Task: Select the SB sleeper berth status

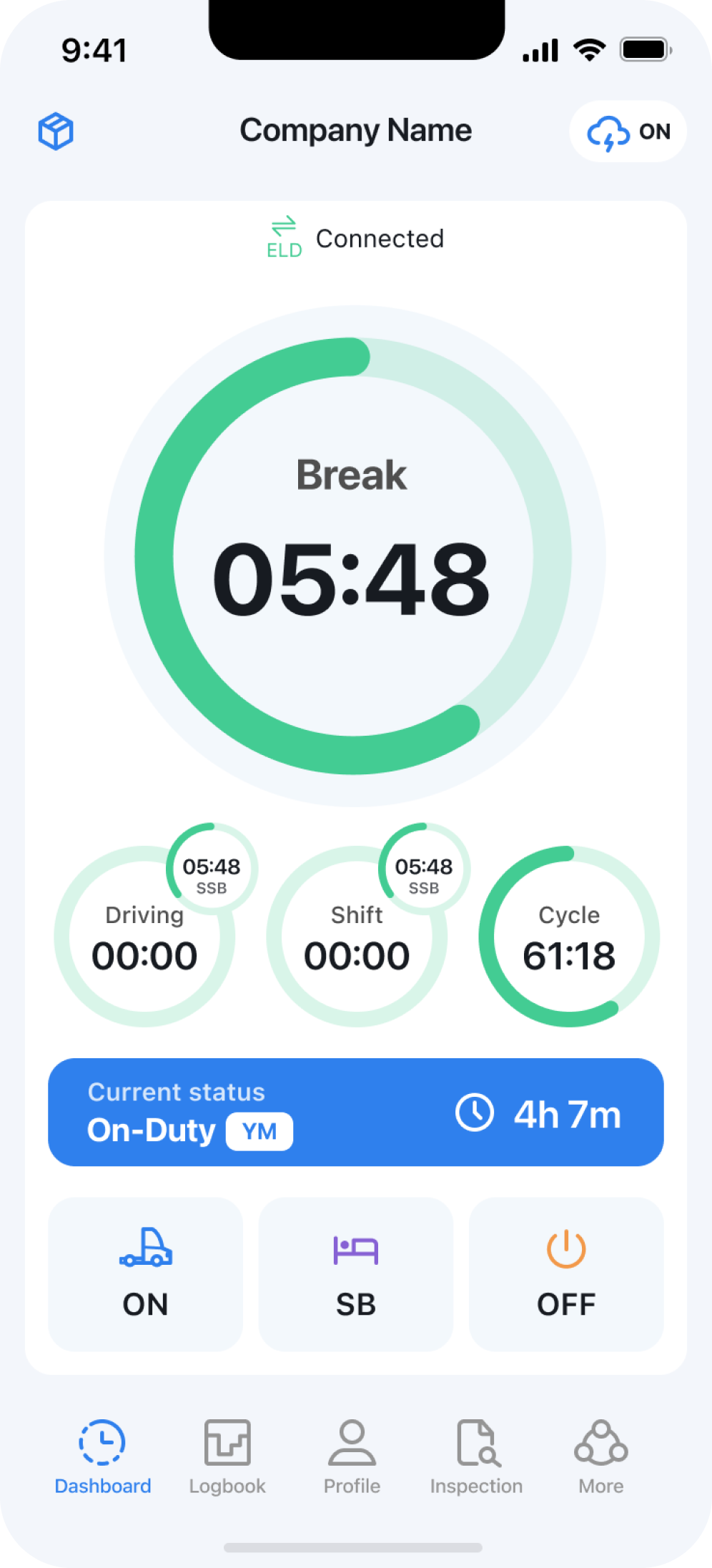Action: coord(355,1274)
